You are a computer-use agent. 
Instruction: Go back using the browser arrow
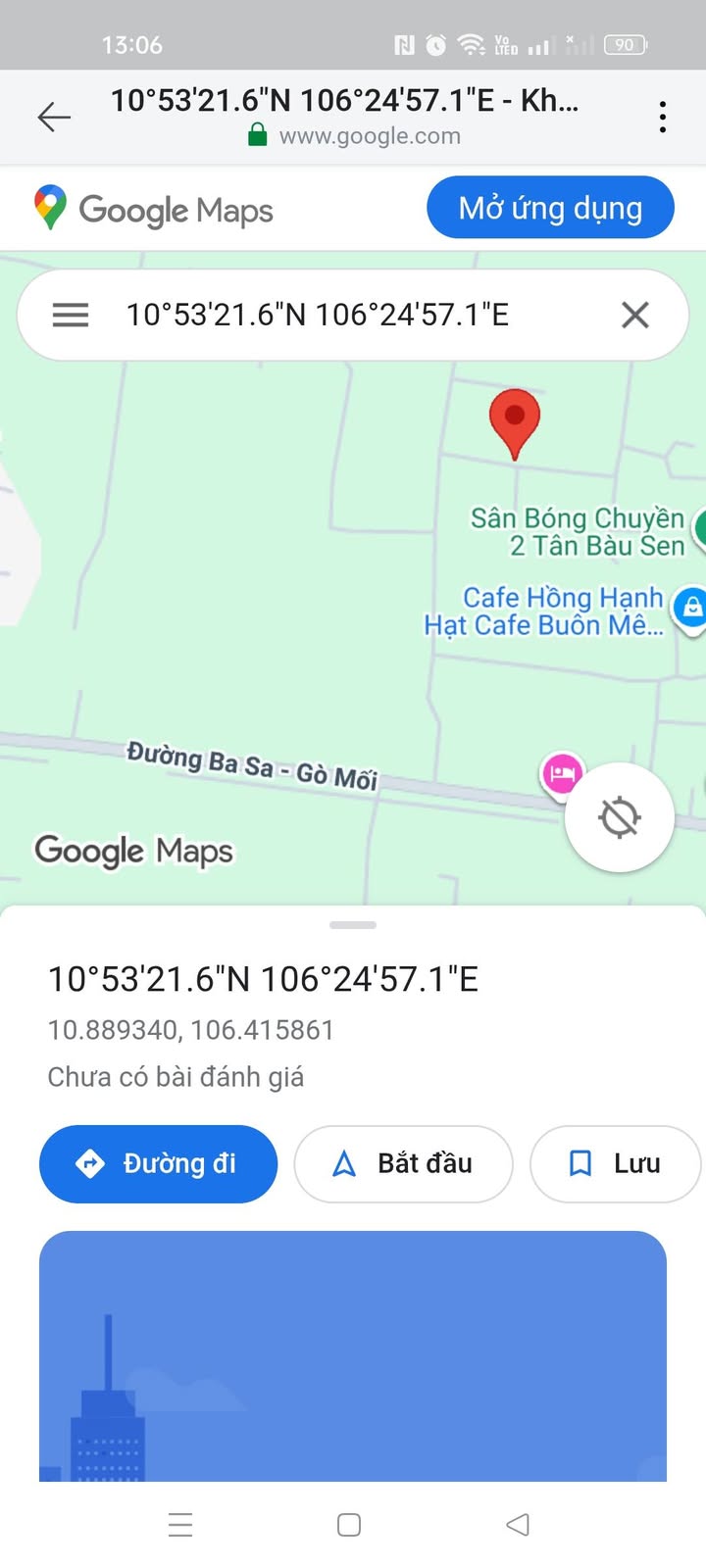pyautogui.click(x=54, y=118)
